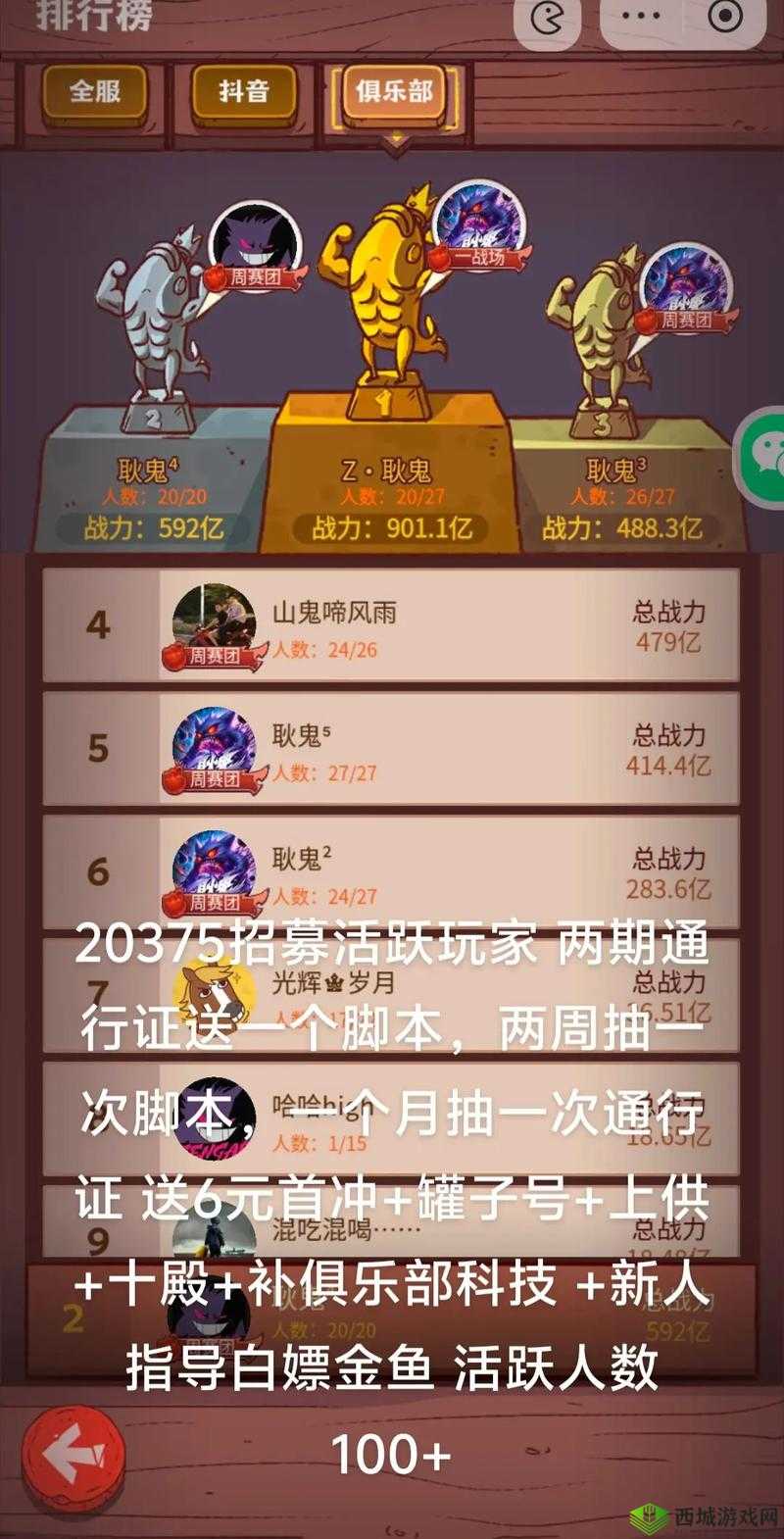The width and height of the screenshot is (784, 1539).
Task: Open the mini-program more options (...) menu
Action: pyautogui.click(x=642, y=15)
